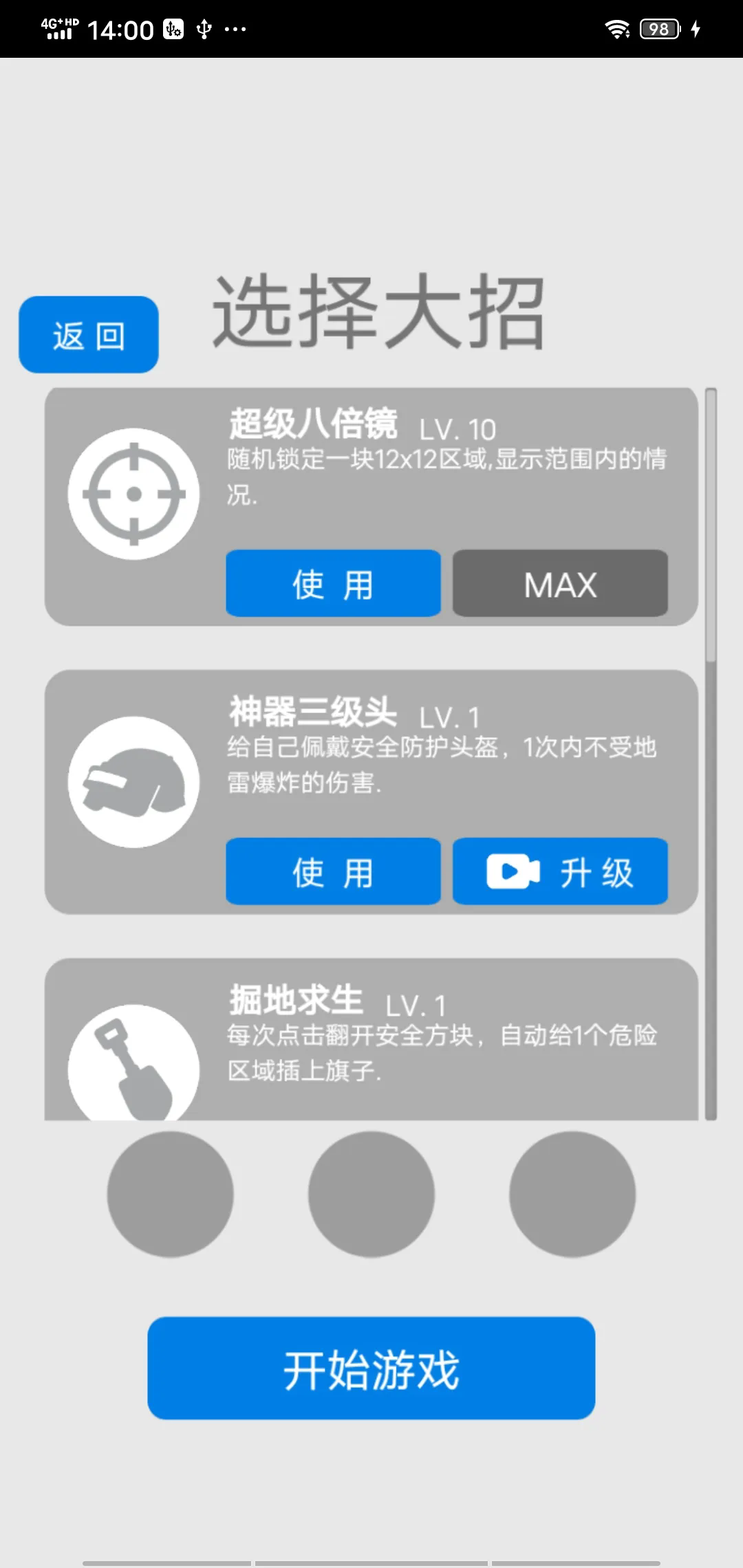This screenshot has height=1568, width=743.
Task: Click the signal strength icon near 4G+
Action: click(61, 32)
